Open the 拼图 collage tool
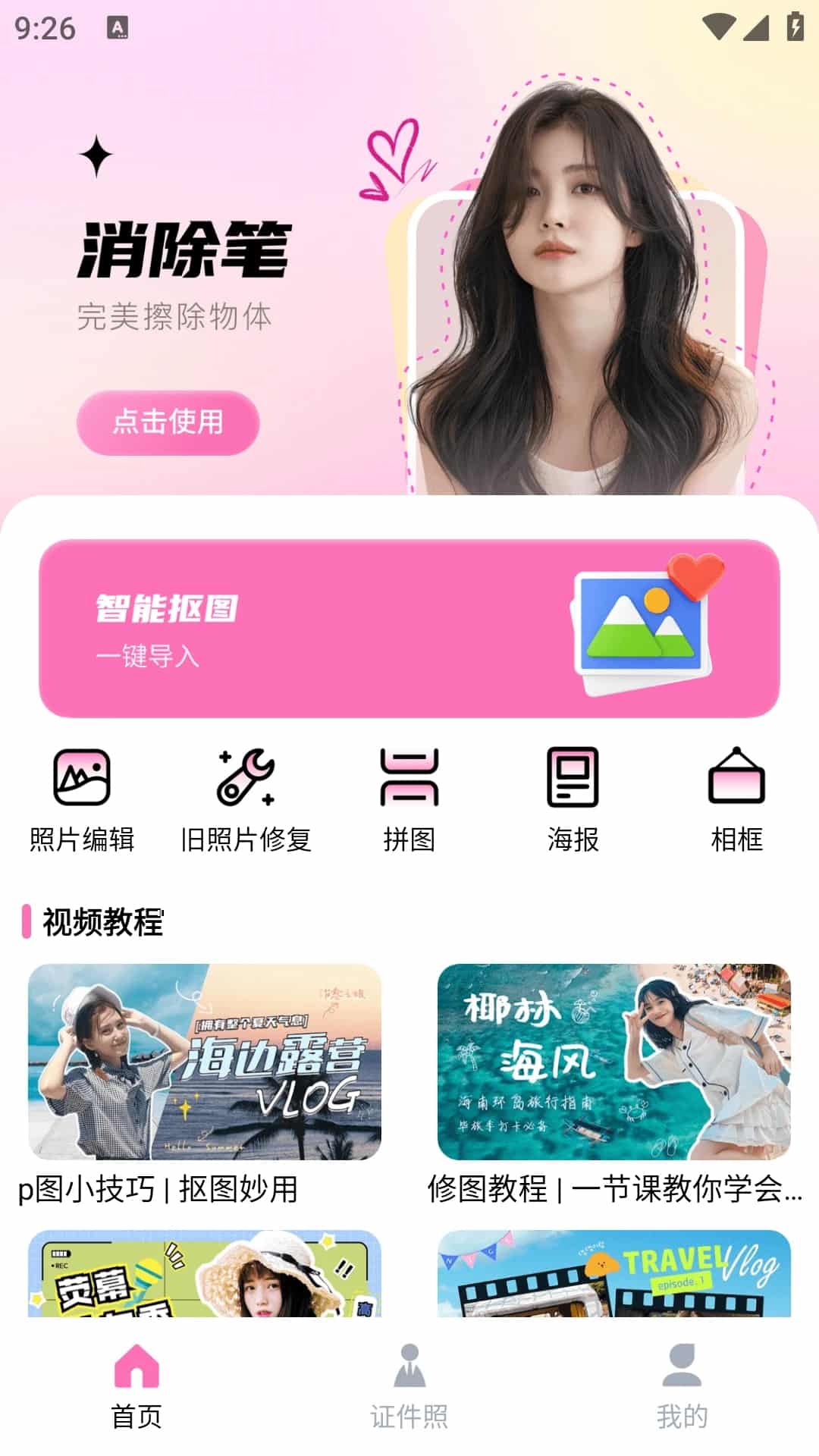The image size is (819, 1456). point(409,800)
